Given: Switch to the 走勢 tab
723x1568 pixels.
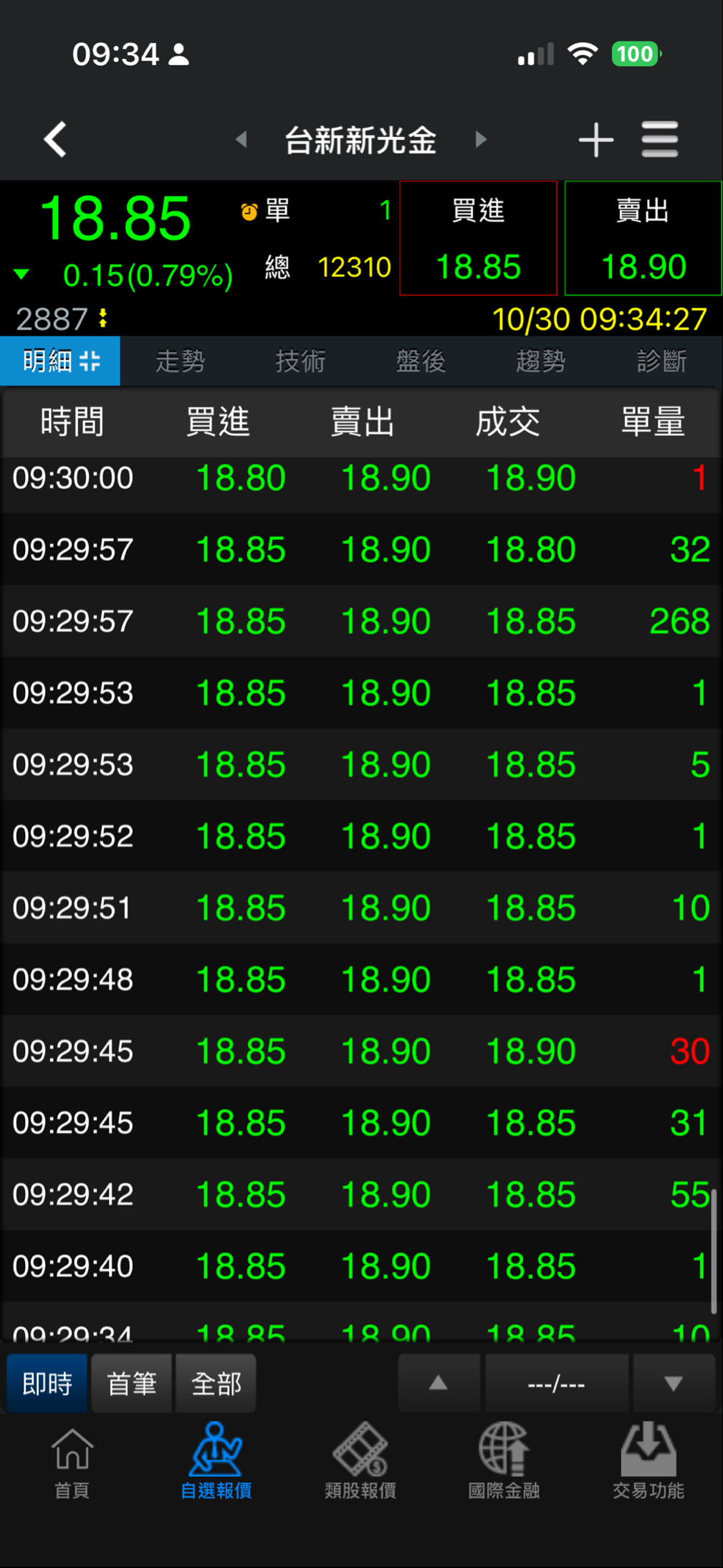Looking at the screenshot, I should (x=180, y=361).
